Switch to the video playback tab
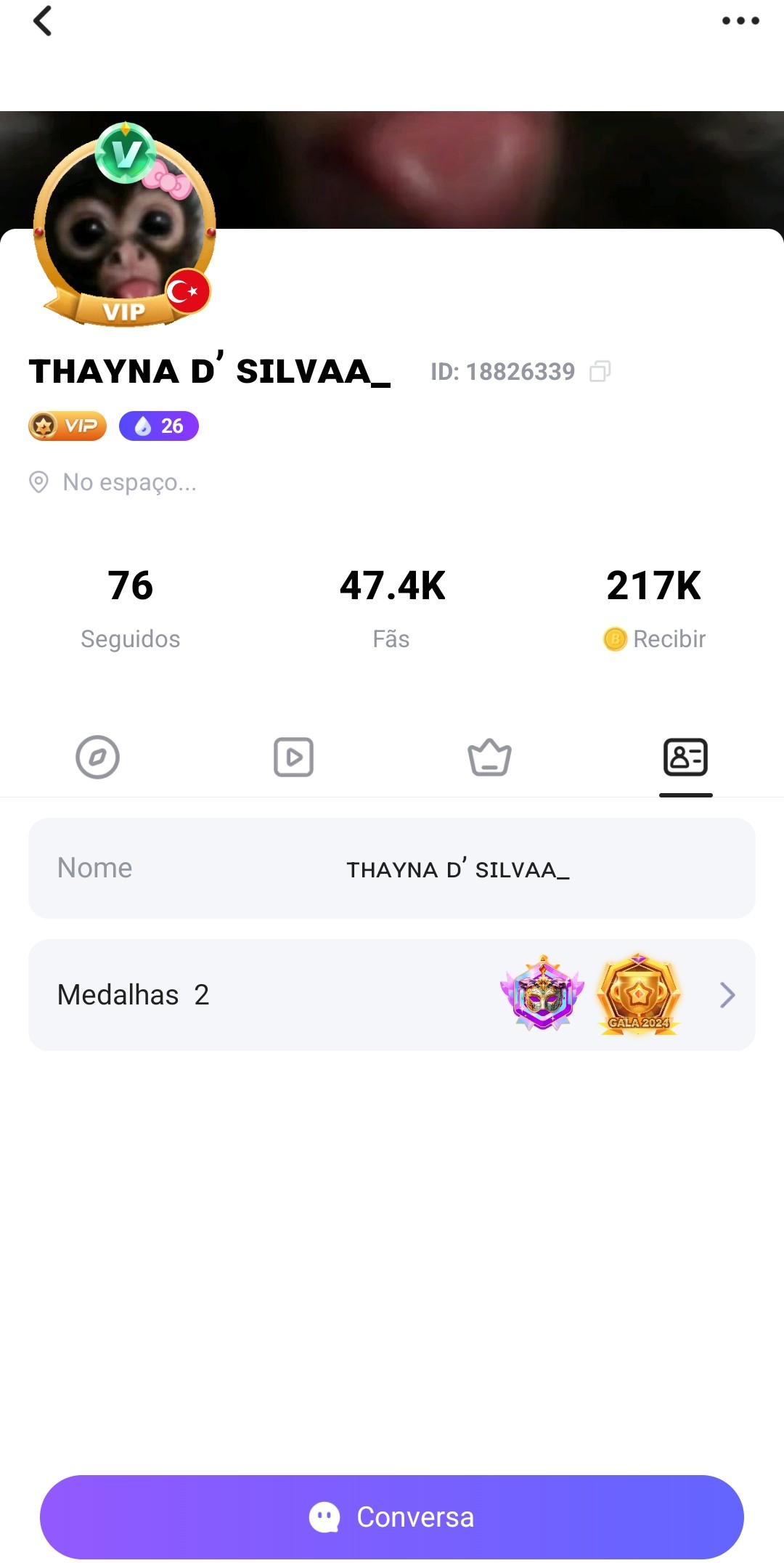 coord(293,758)
